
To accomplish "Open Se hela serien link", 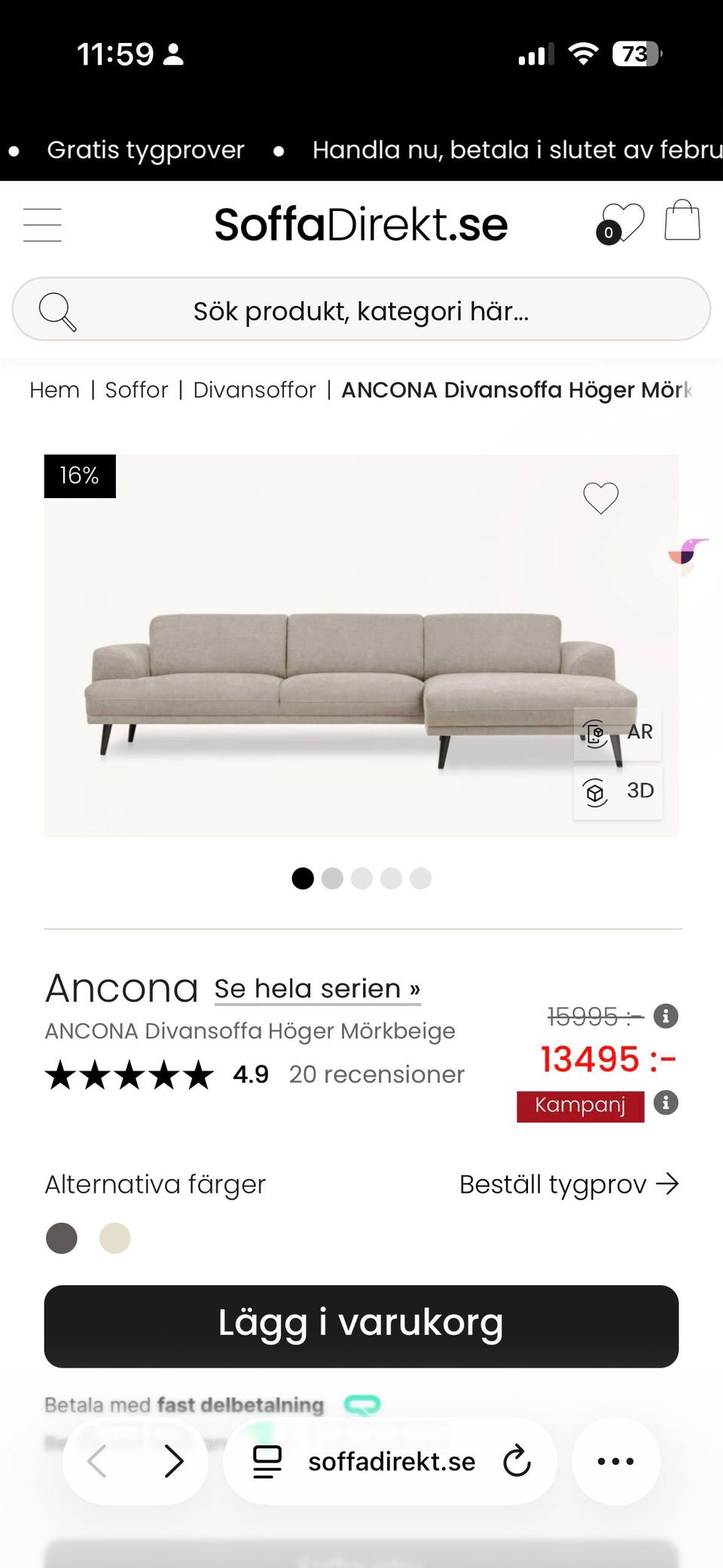I will point(317,989).
